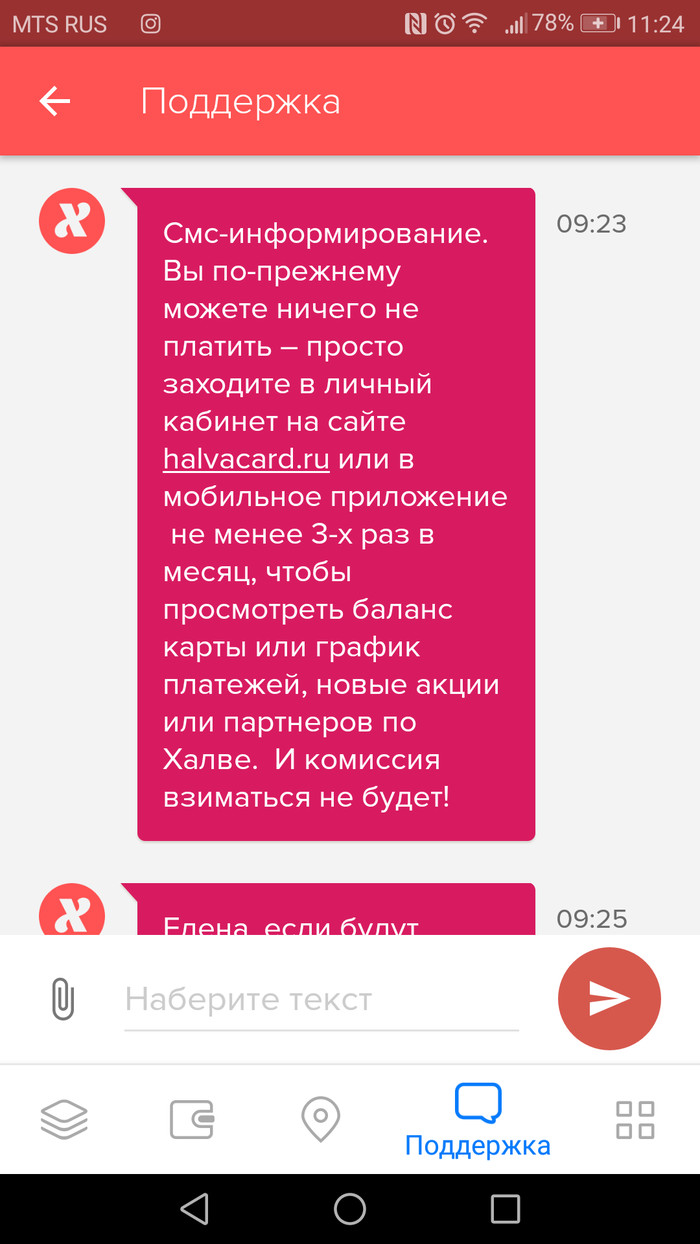Open the wallet tab

point(191,1118)
